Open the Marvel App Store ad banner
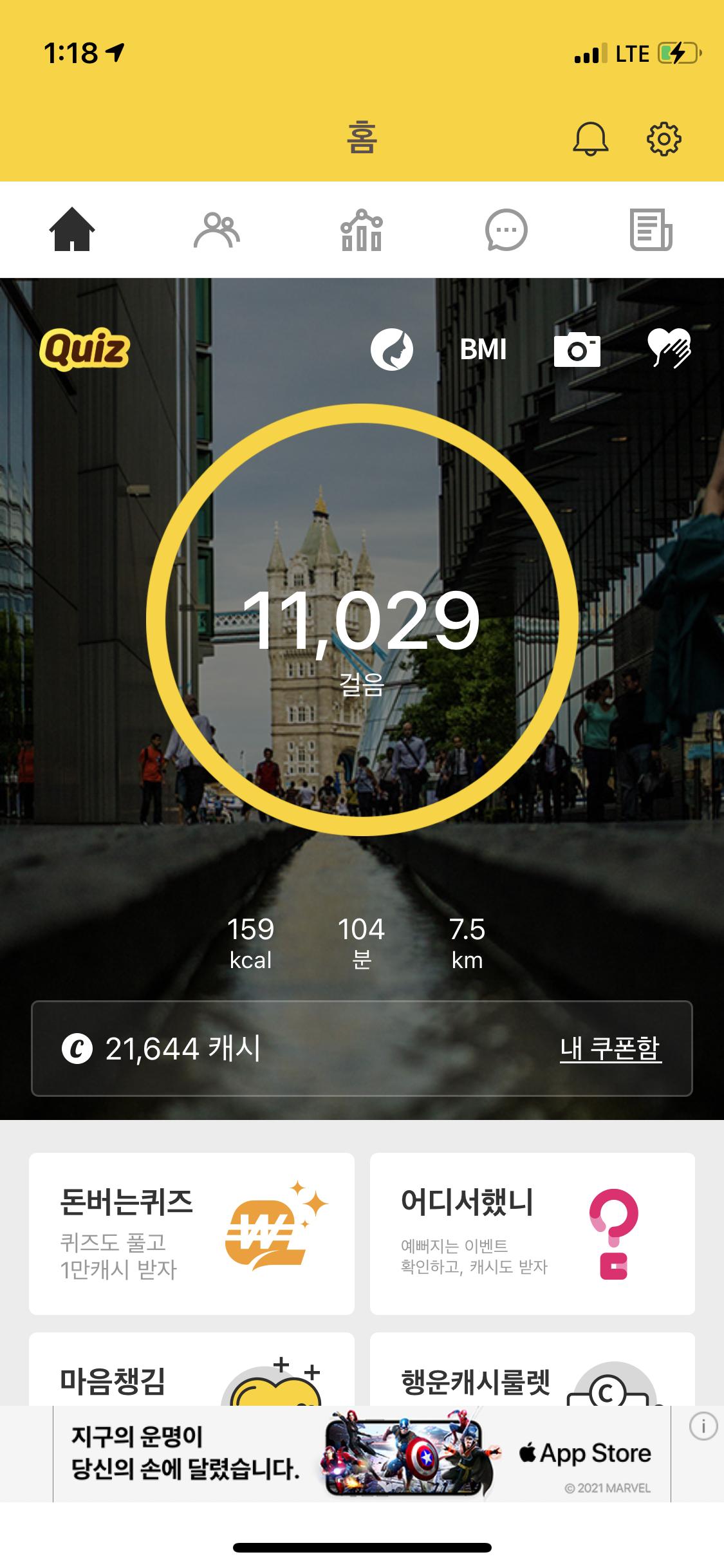 [x=362, y=1454]
